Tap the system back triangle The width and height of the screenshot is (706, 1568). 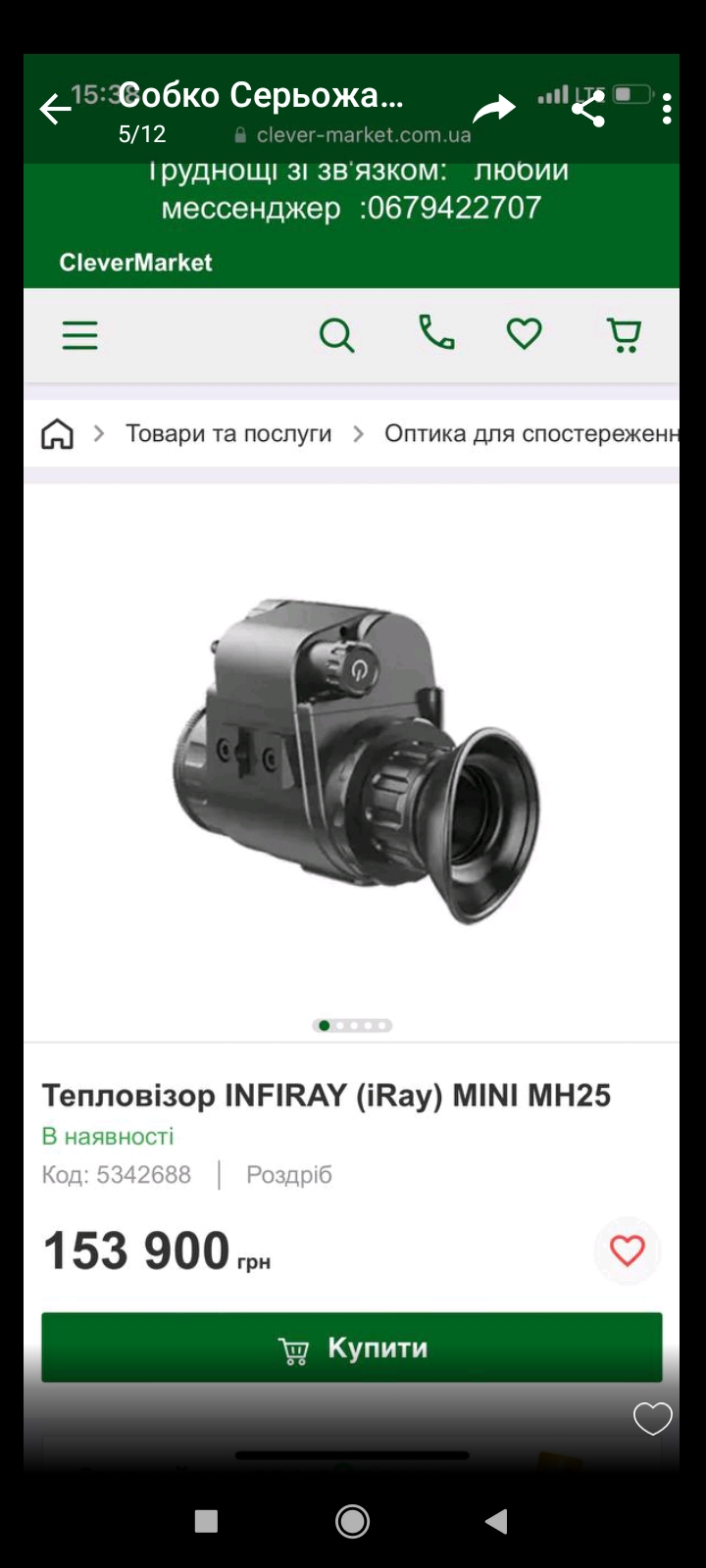tap(496, 1521)
